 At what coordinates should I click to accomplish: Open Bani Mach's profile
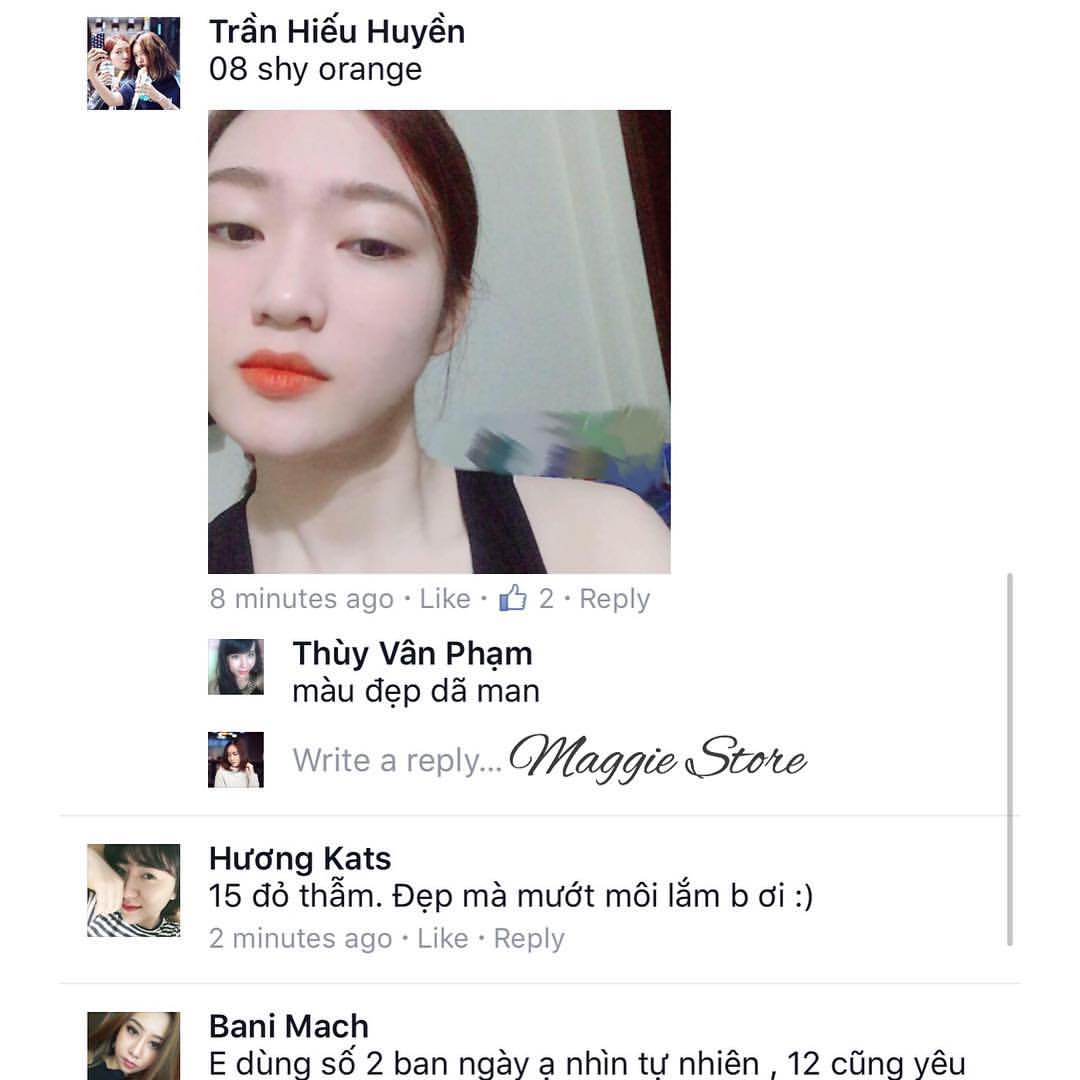(x=288, y=1026)
